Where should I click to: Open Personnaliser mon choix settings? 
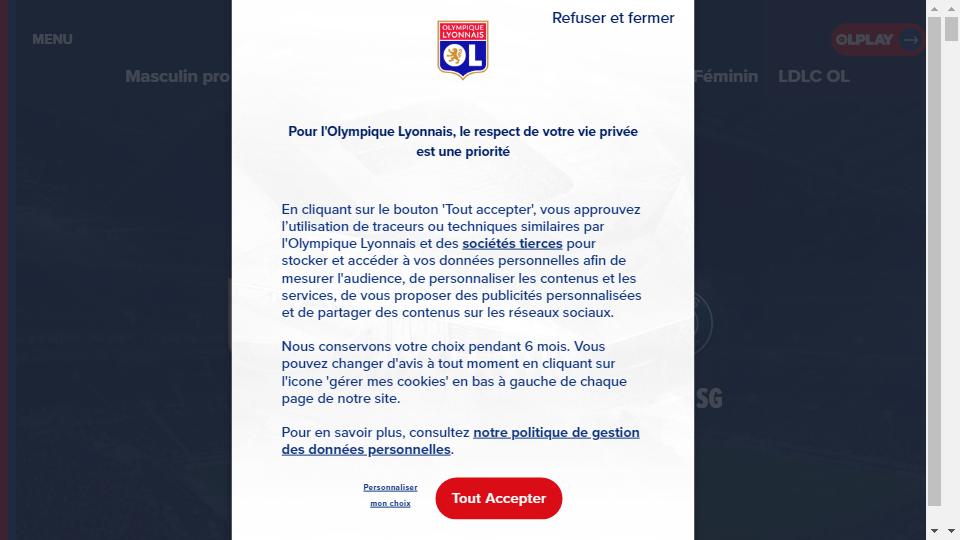point(390,495)
